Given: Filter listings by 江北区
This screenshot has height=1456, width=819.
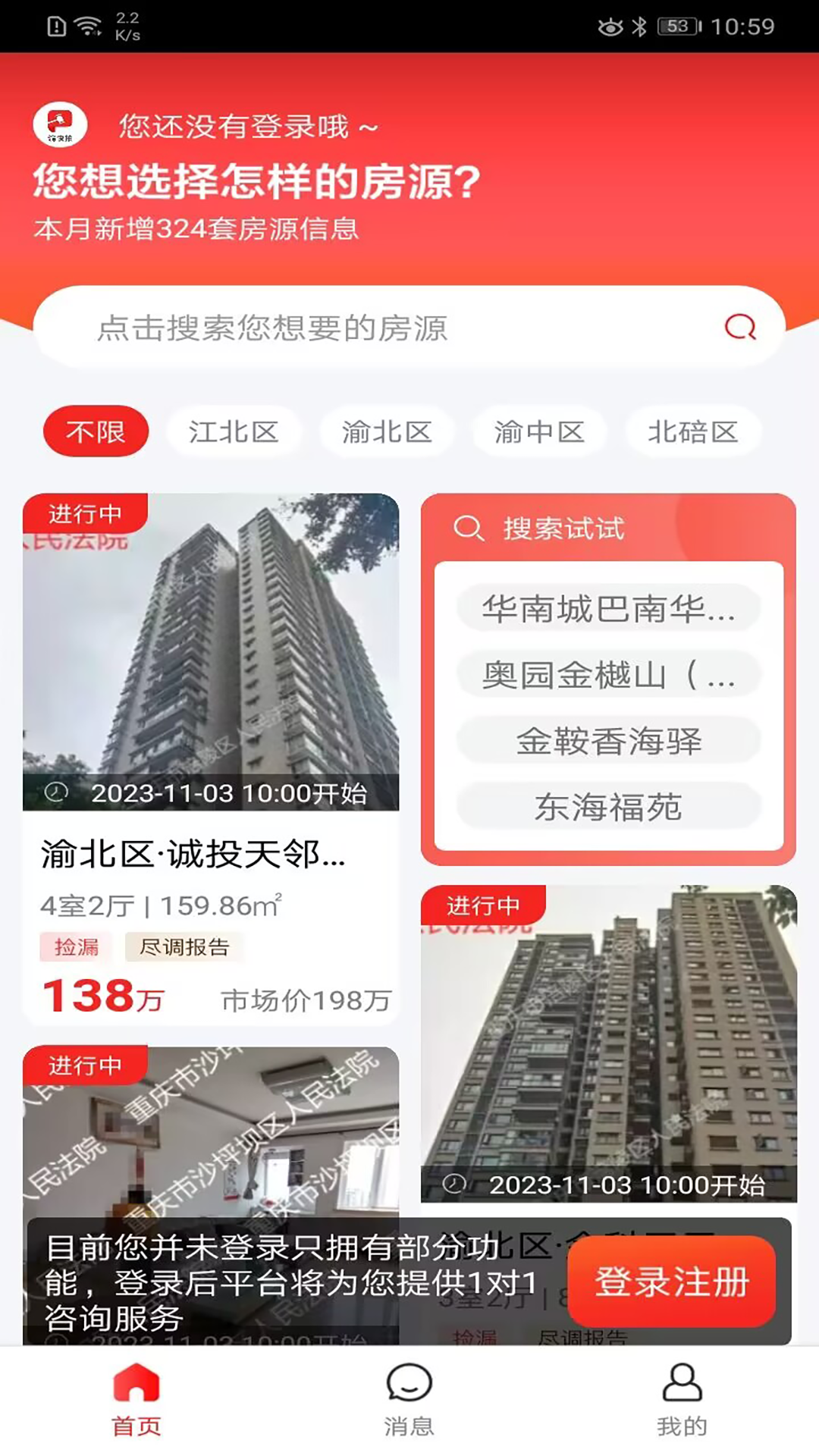Looking at the screenshot, I should (234, 431).
